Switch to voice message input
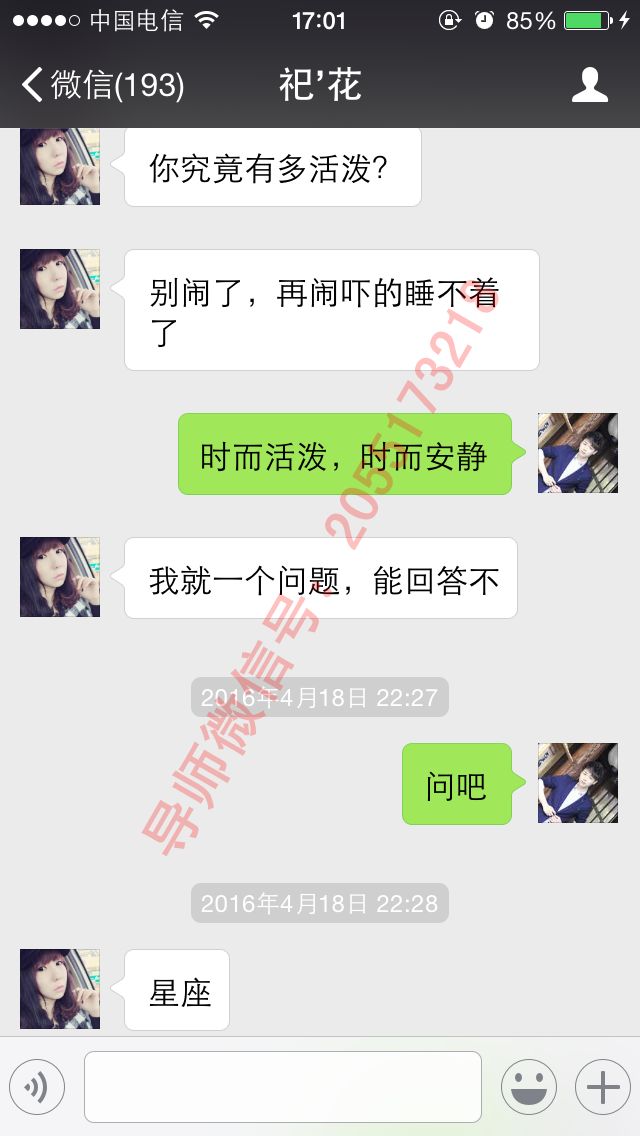This screenshot has height=1136, width=640. 37,1087
